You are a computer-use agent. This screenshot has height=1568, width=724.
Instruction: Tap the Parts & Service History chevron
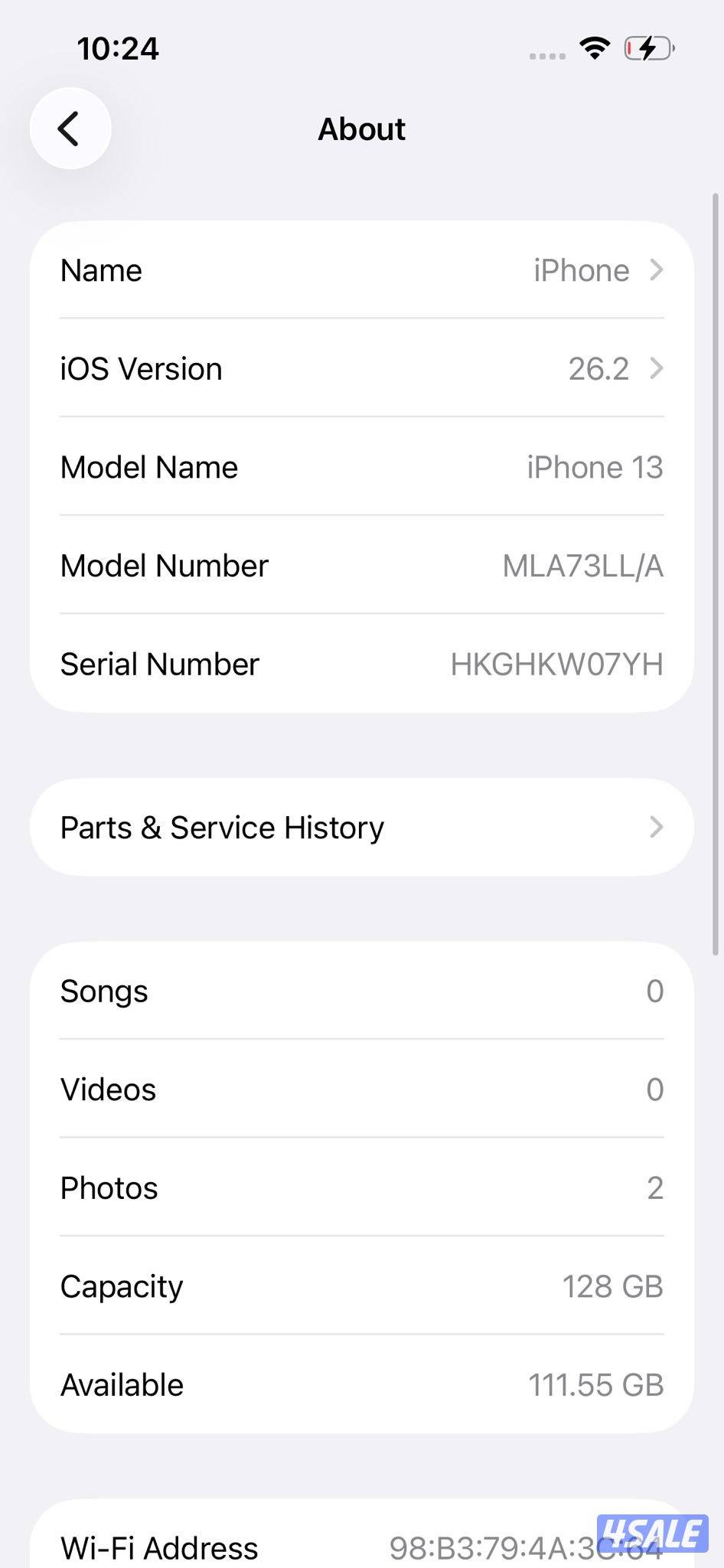(x=657, y=828)
